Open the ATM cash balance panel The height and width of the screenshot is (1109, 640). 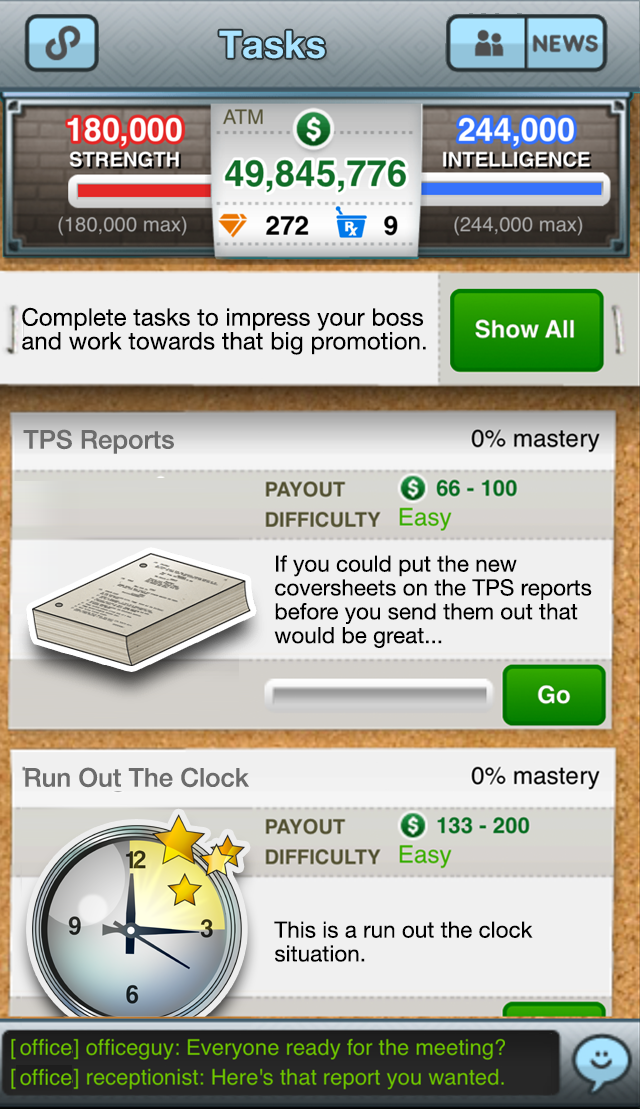pos(315,175)
